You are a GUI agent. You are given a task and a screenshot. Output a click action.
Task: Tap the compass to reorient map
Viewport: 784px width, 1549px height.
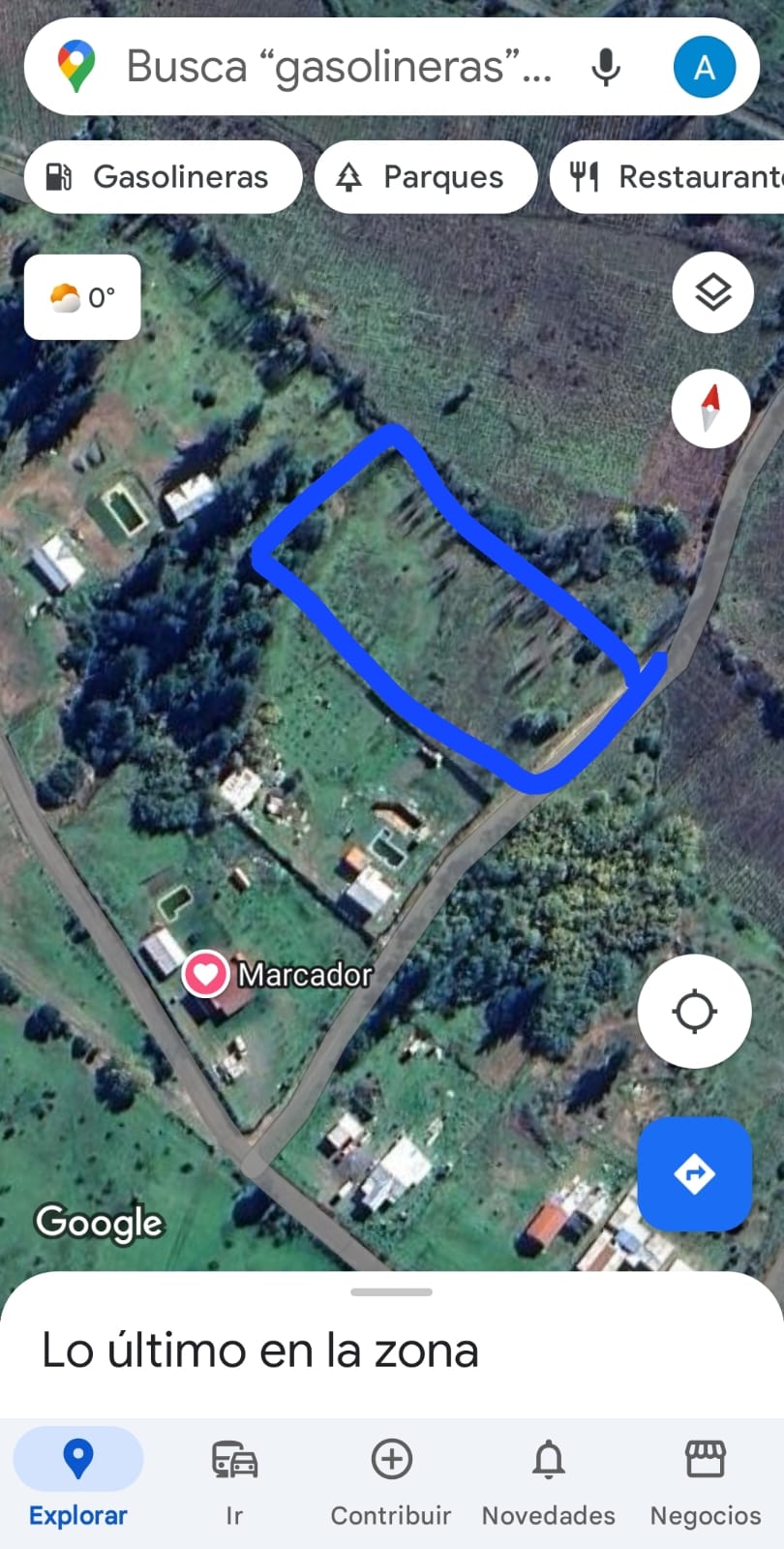click(711, 408)
